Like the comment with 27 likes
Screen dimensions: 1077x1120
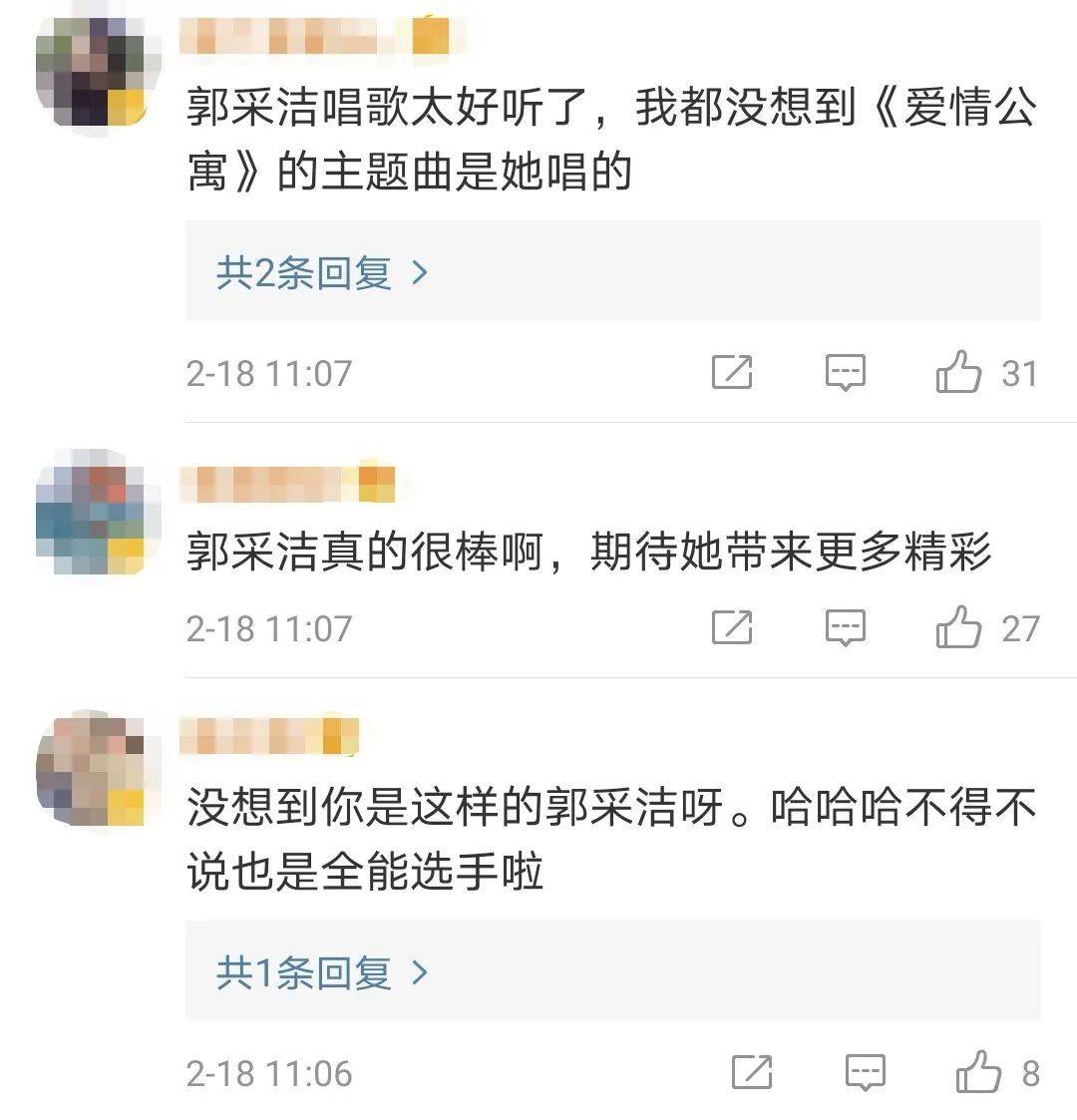tap(958, 628)
